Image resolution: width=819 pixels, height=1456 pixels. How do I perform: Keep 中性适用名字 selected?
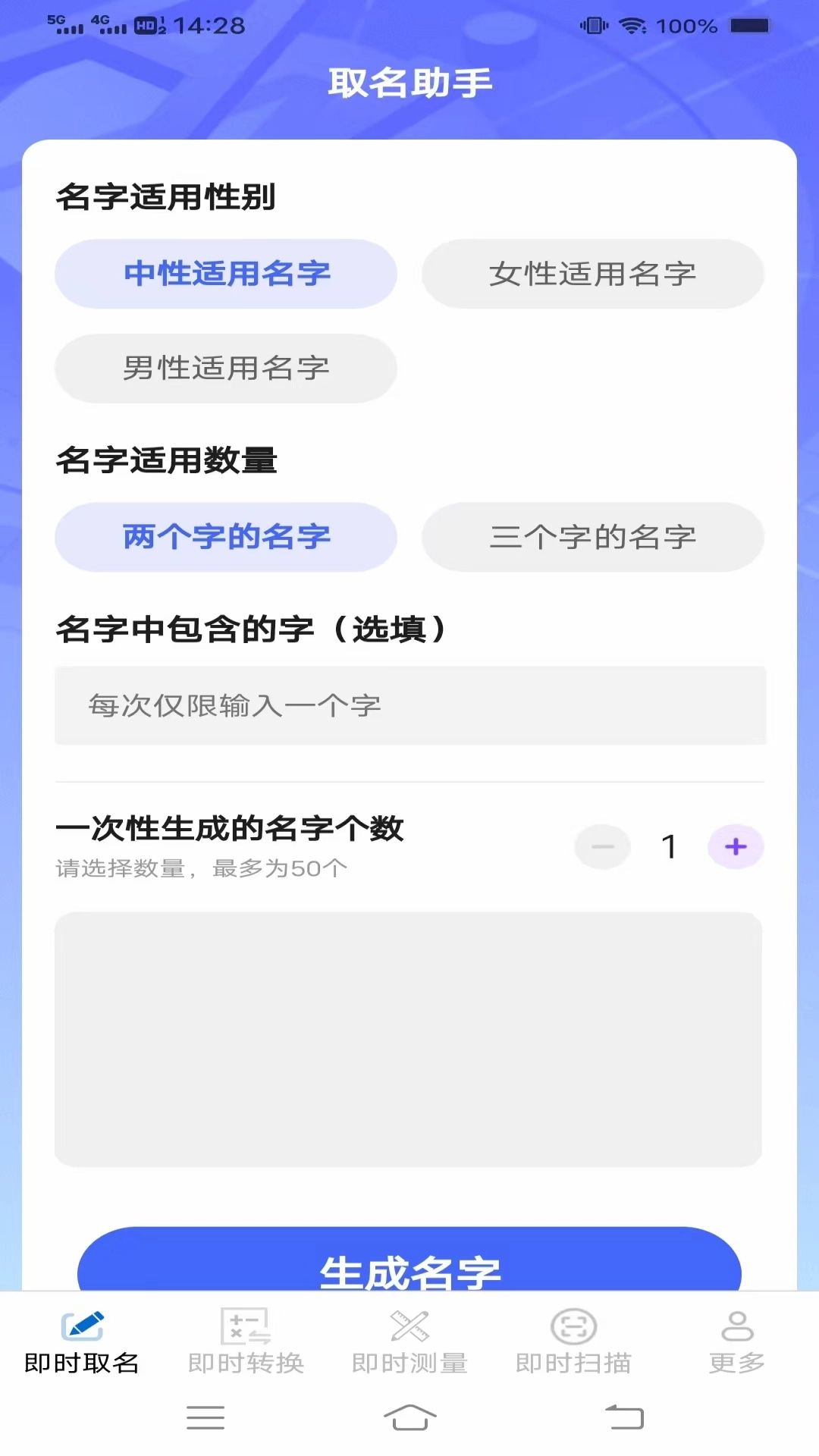click(x=225, y=275)
